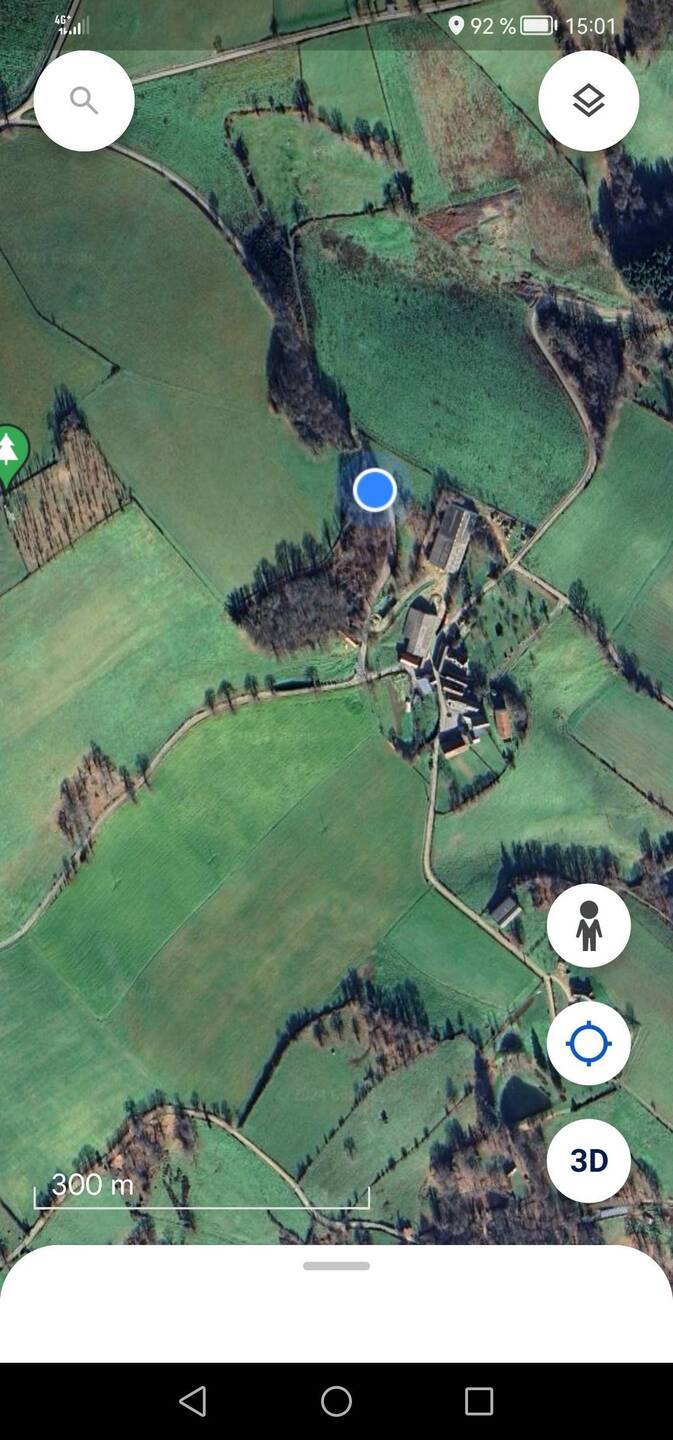Tap the green tree park marker
The image size is (673, 1440).
pos(11,452)
